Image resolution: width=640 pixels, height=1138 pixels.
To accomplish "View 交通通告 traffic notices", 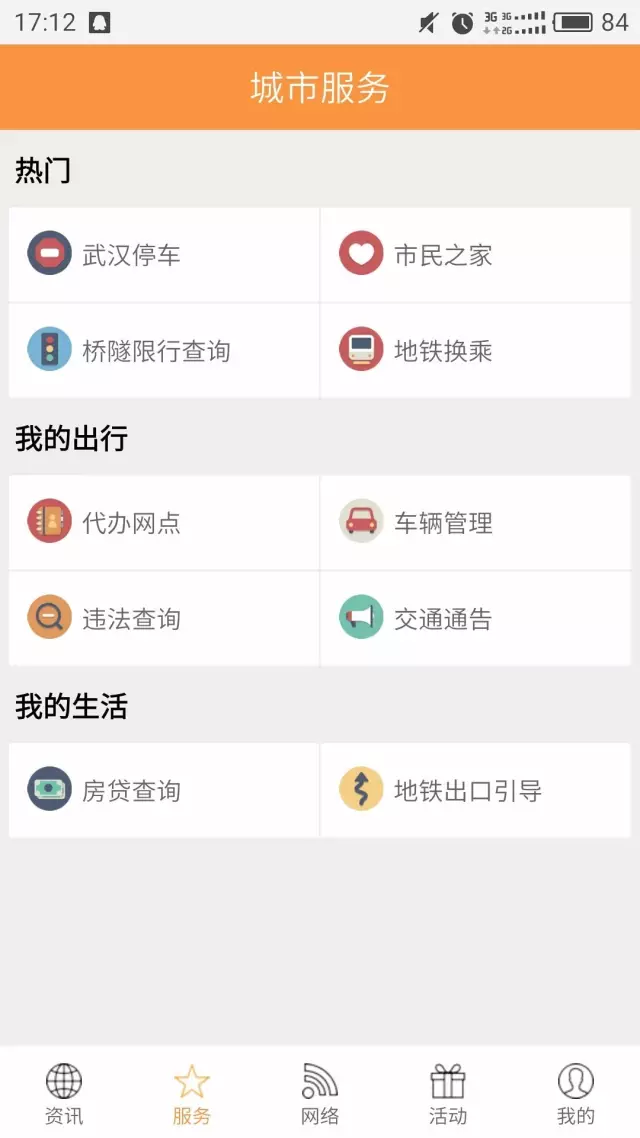I will pyautogui.click(x=475, y=618).
